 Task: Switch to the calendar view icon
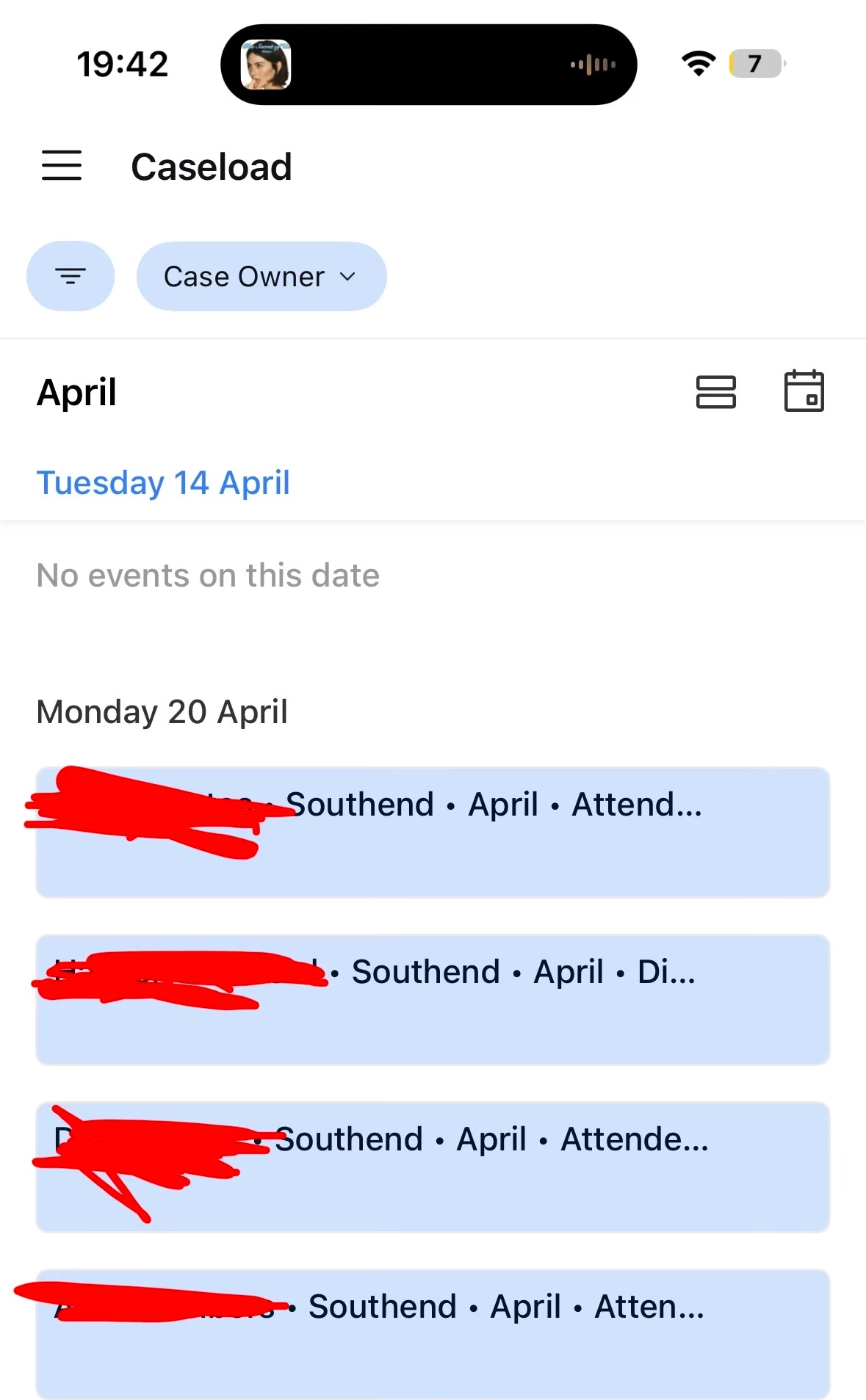[804, 391]
